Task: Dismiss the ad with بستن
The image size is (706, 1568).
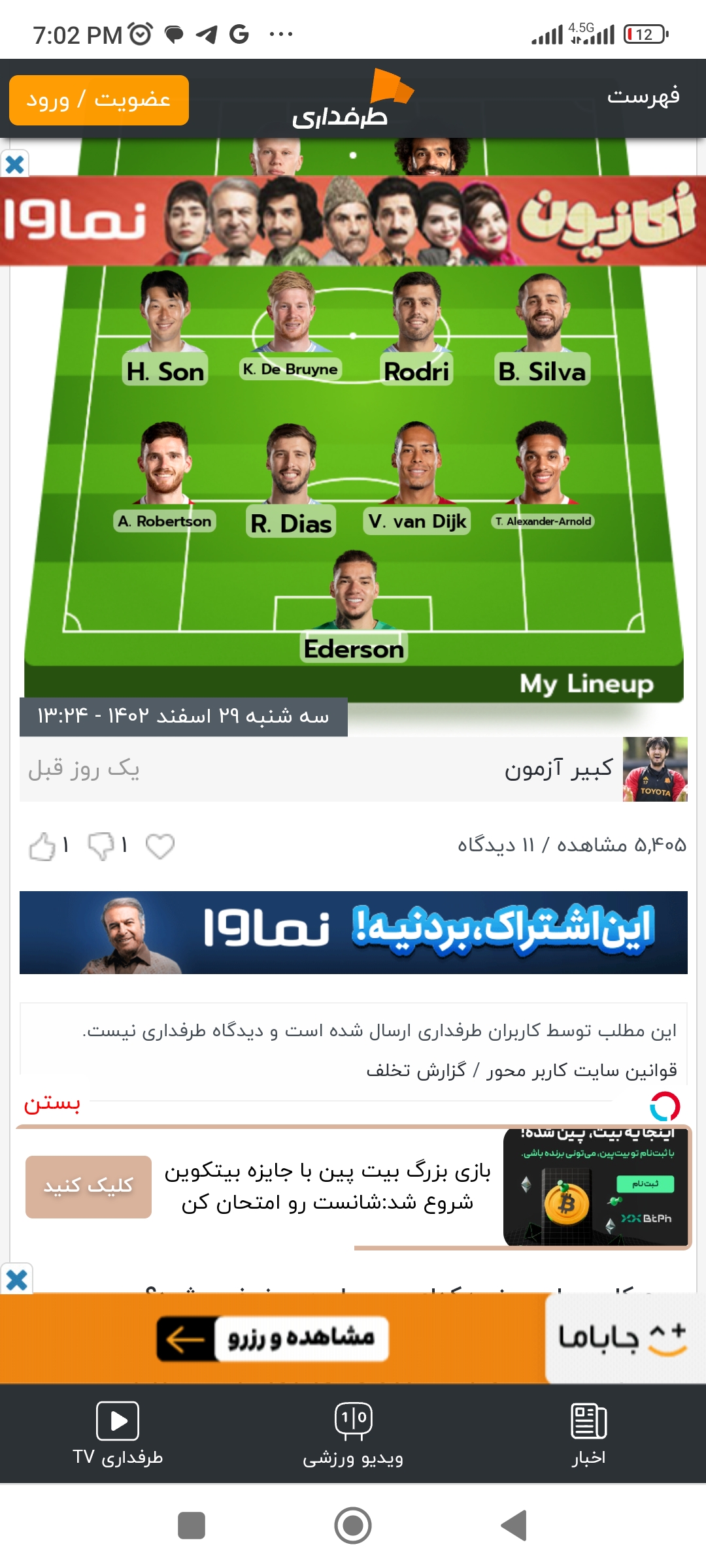Action: pyautogui.click(x=52, y=1103)
